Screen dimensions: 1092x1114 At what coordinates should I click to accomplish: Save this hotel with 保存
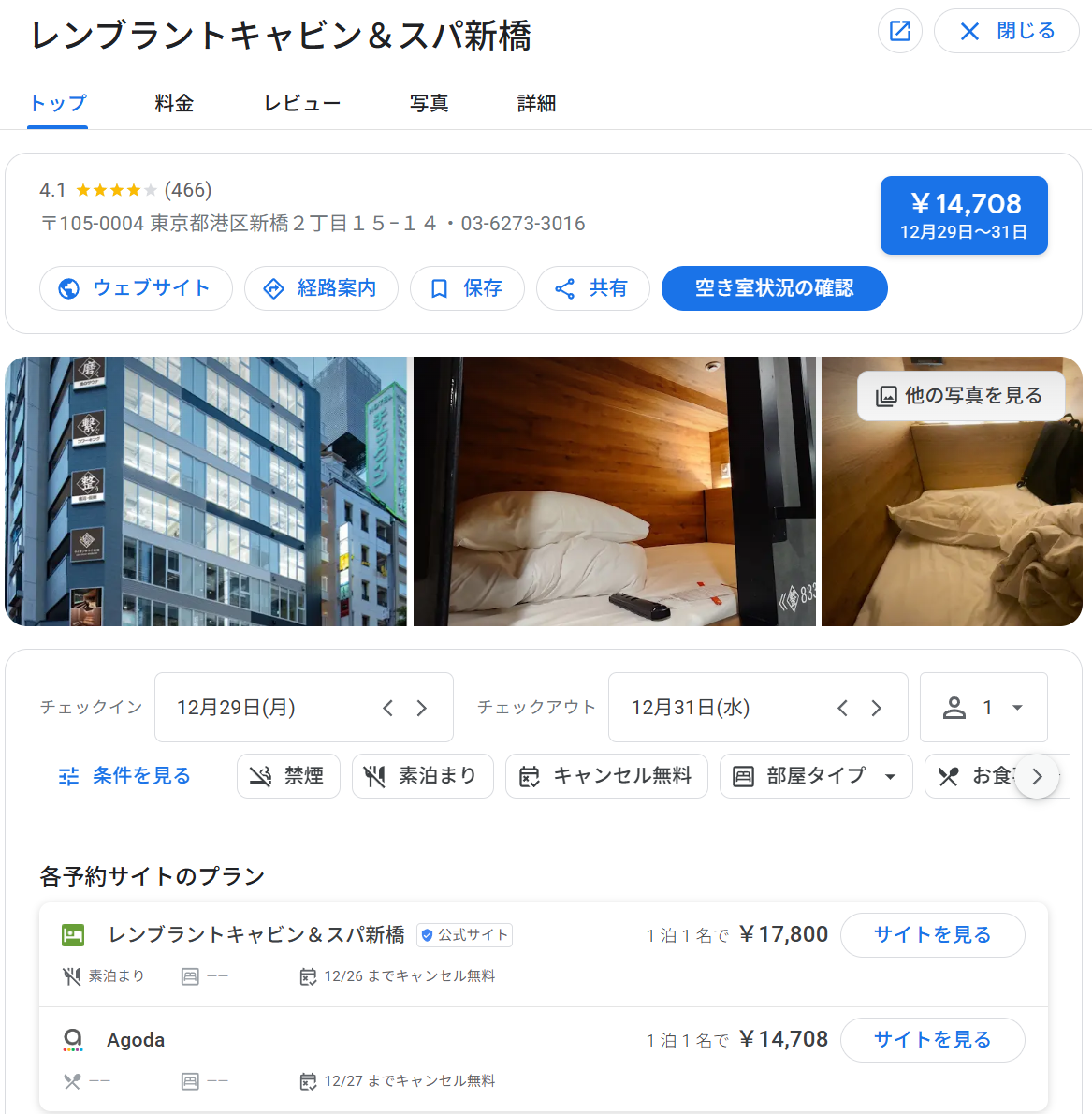[466, 288]
